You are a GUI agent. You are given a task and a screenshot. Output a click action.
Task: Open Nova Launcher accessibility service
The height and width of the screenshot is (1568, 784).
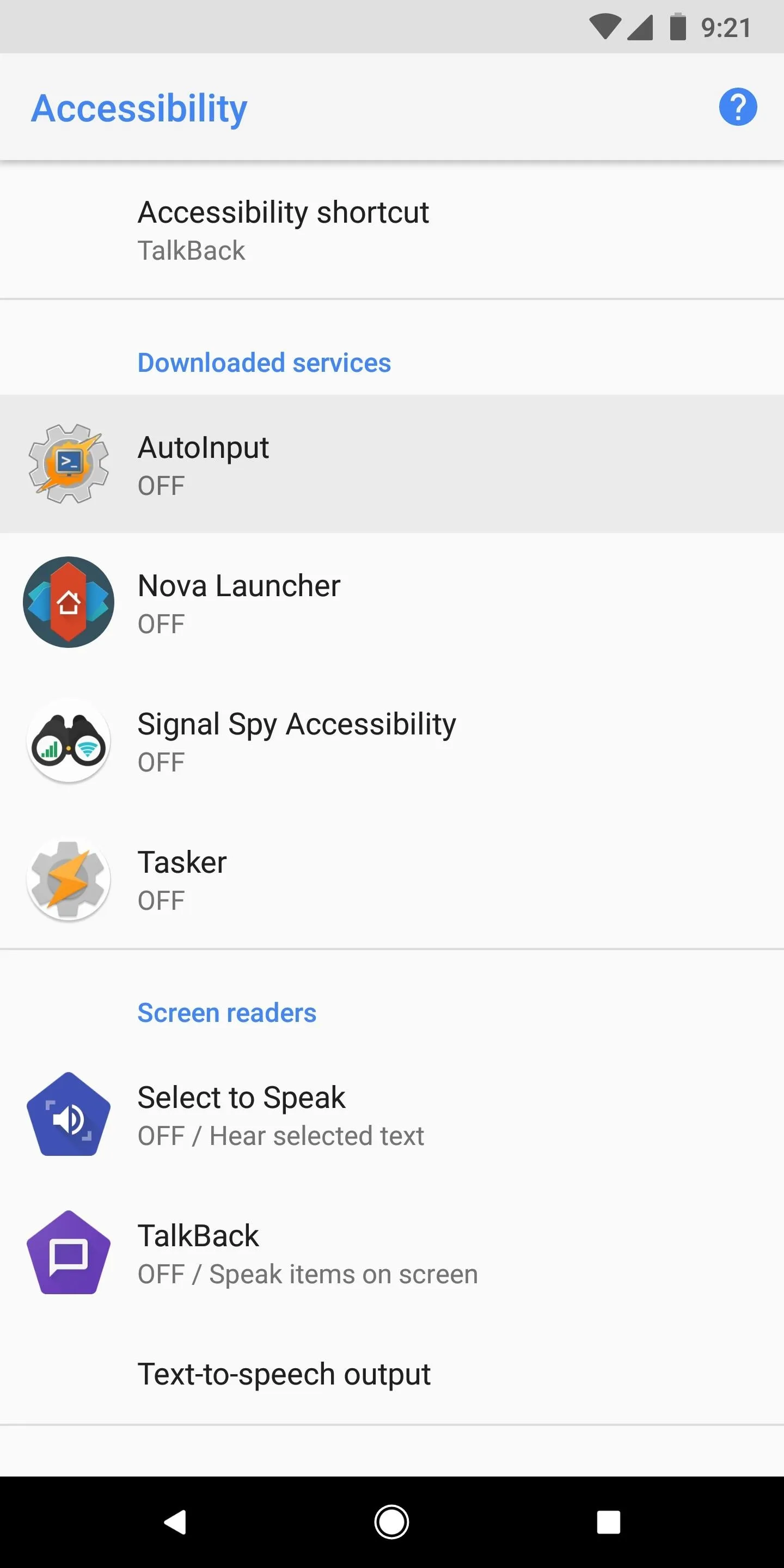[392, 602]
